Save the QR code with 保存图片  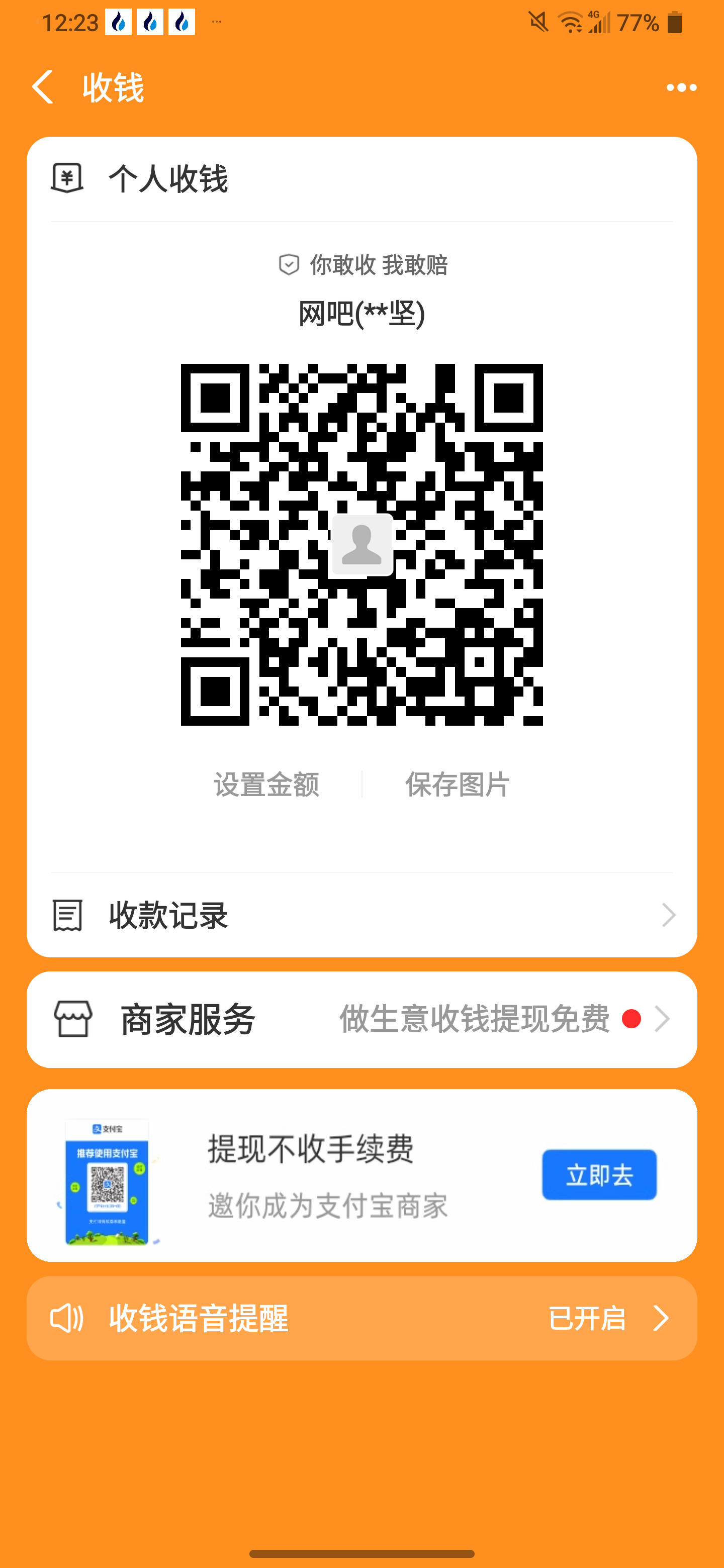click(x=458, y=784)
